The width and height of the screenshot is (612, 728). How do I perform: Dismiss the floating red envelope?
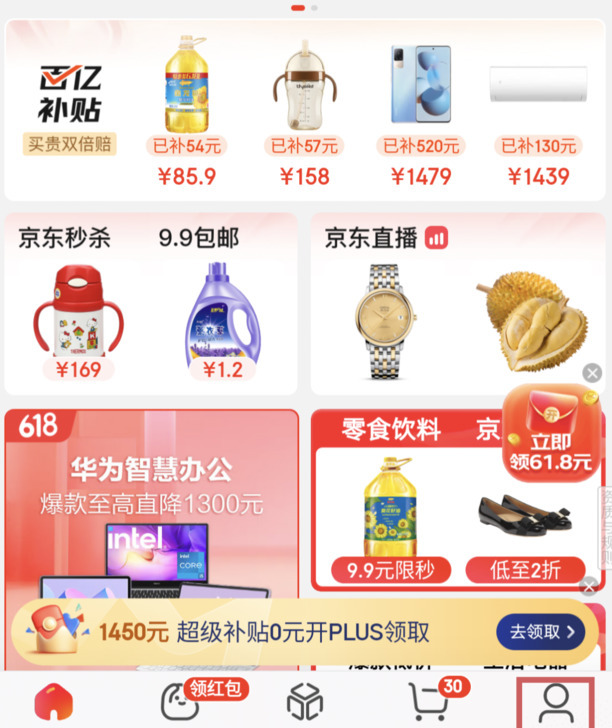pyautogui.click(x=592, y=373)
